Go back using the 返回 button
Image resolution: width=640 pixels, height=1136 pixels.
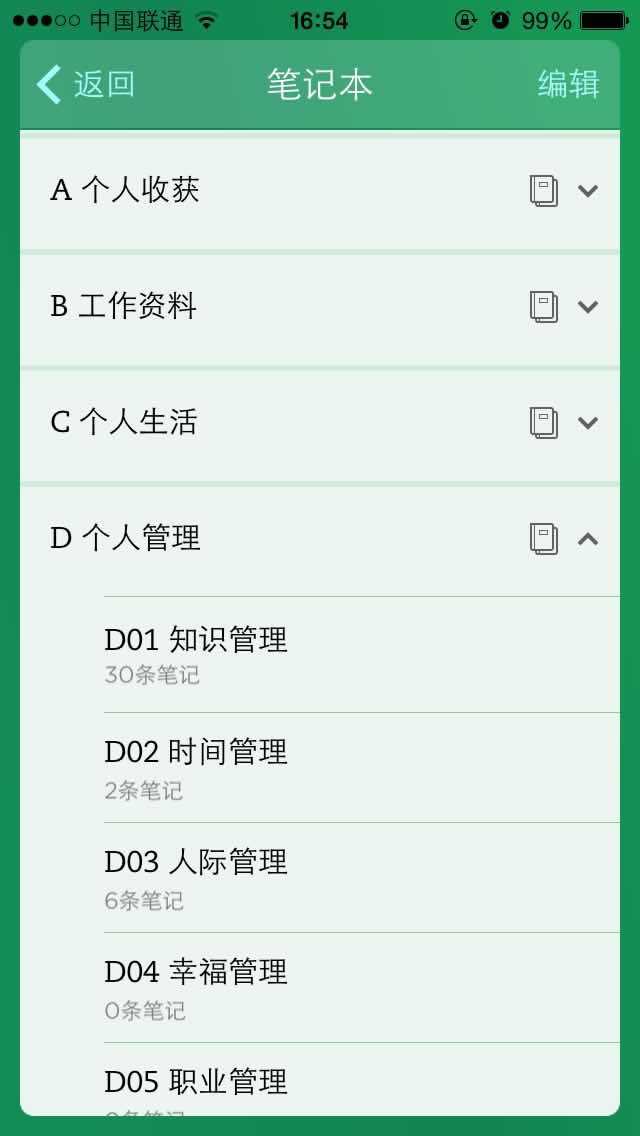coord(86,84)
